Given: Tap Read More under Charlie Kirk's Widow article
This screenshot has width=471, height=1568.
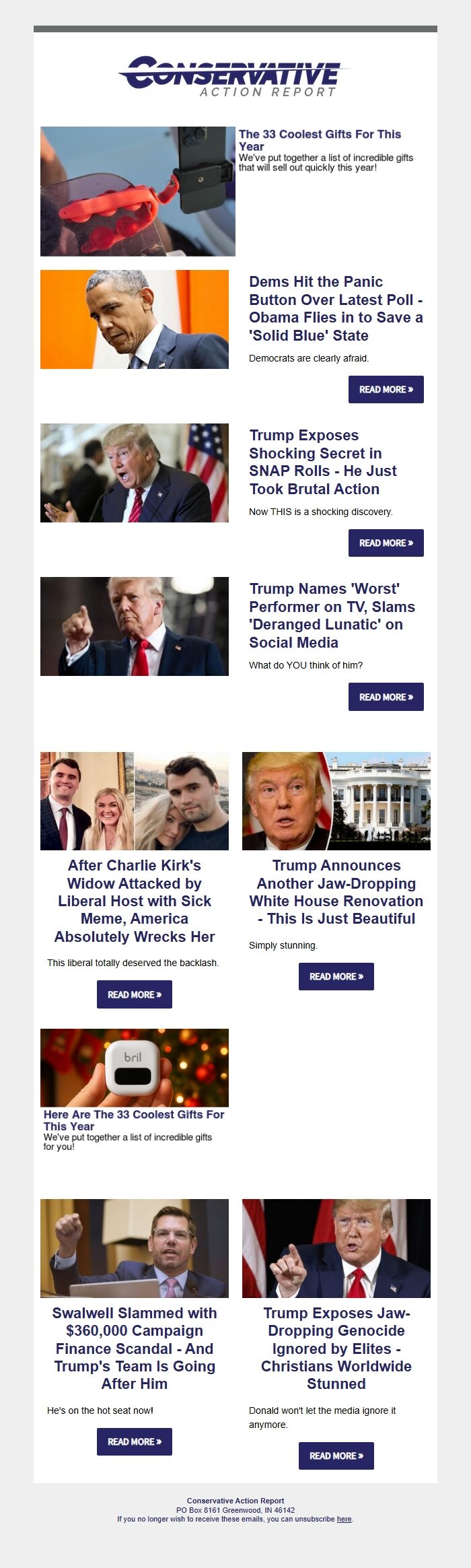Looking at the screenshot, I should 135,994.
